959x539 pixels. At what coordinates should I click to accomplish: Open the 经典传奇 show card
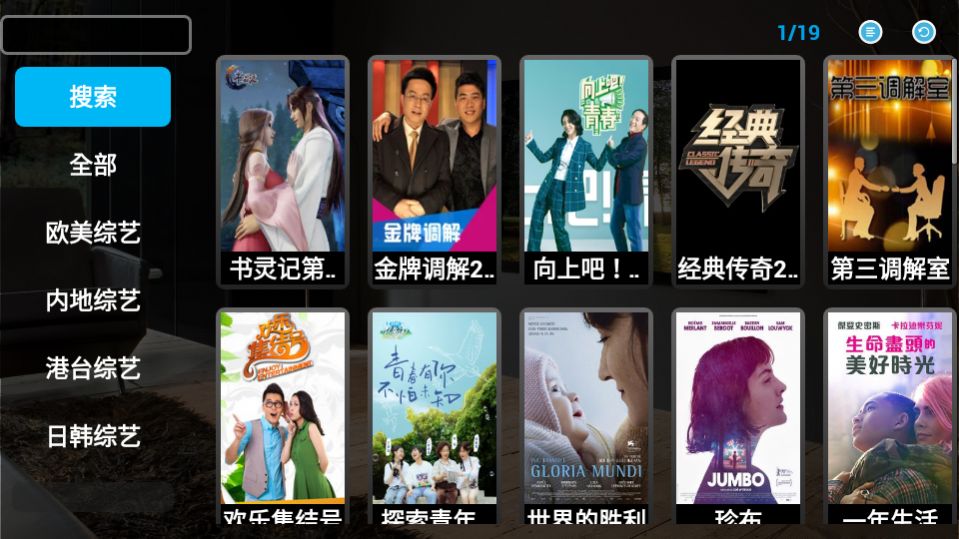pos(738,170)
